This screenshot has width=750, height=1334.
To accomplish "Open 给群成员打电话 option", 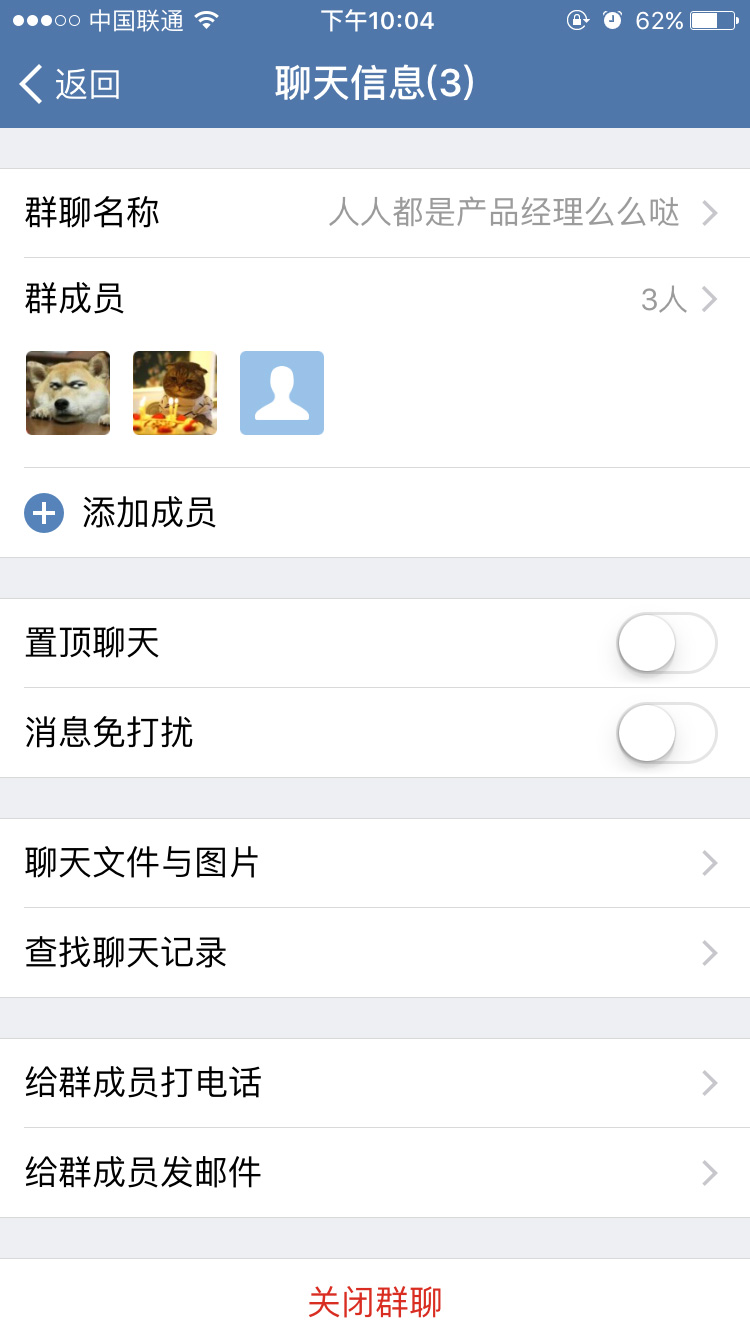I will click(x=375, y=1083).
